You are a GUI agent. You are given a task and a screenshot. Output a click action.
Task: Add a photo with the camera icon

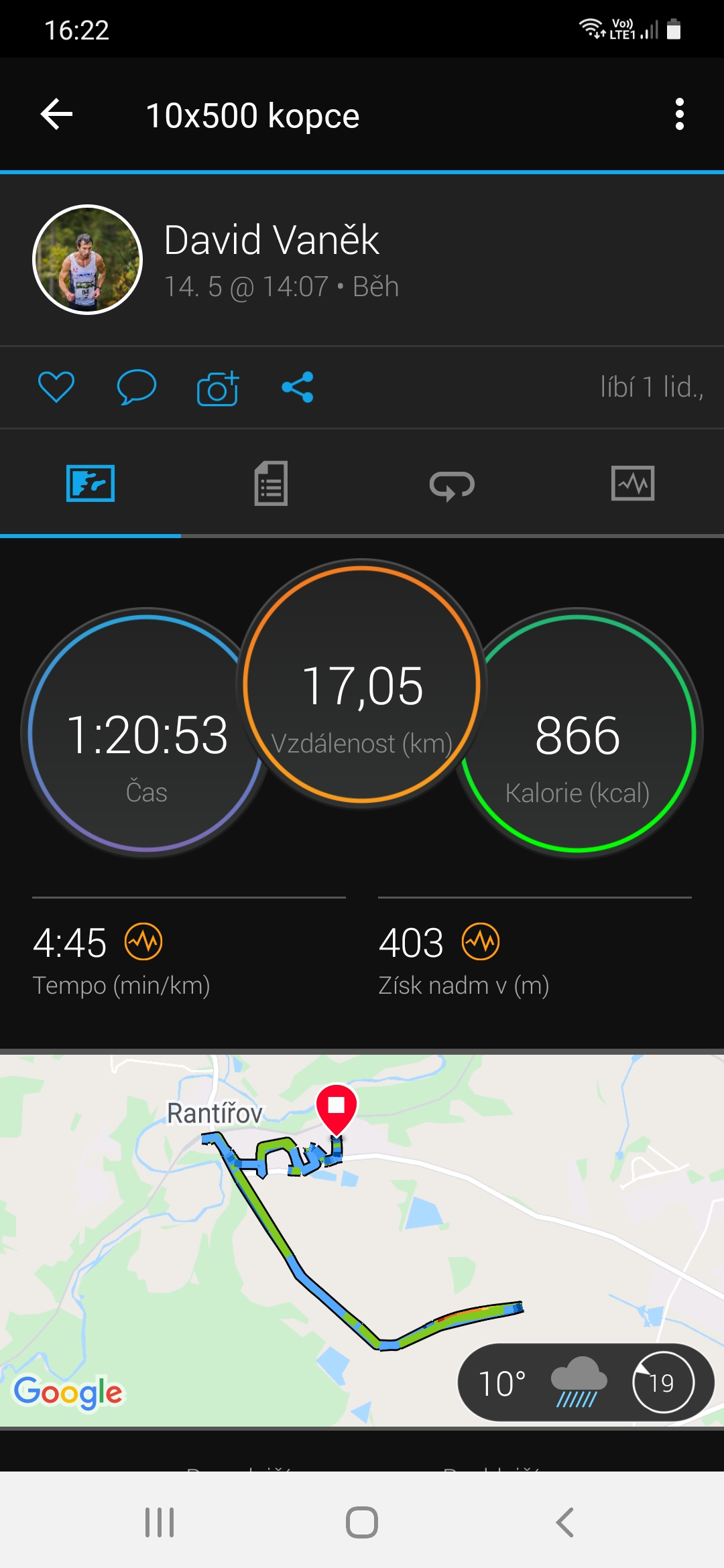coord(218,387)
